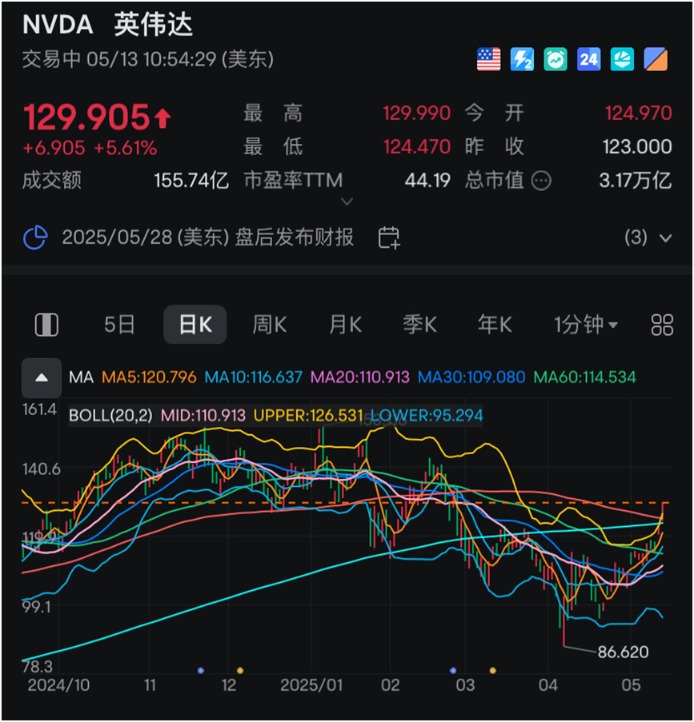The height and width of the screenshot is (722, 694).
Task: Add the earnings date to calendar
Action: pos(390,238)
